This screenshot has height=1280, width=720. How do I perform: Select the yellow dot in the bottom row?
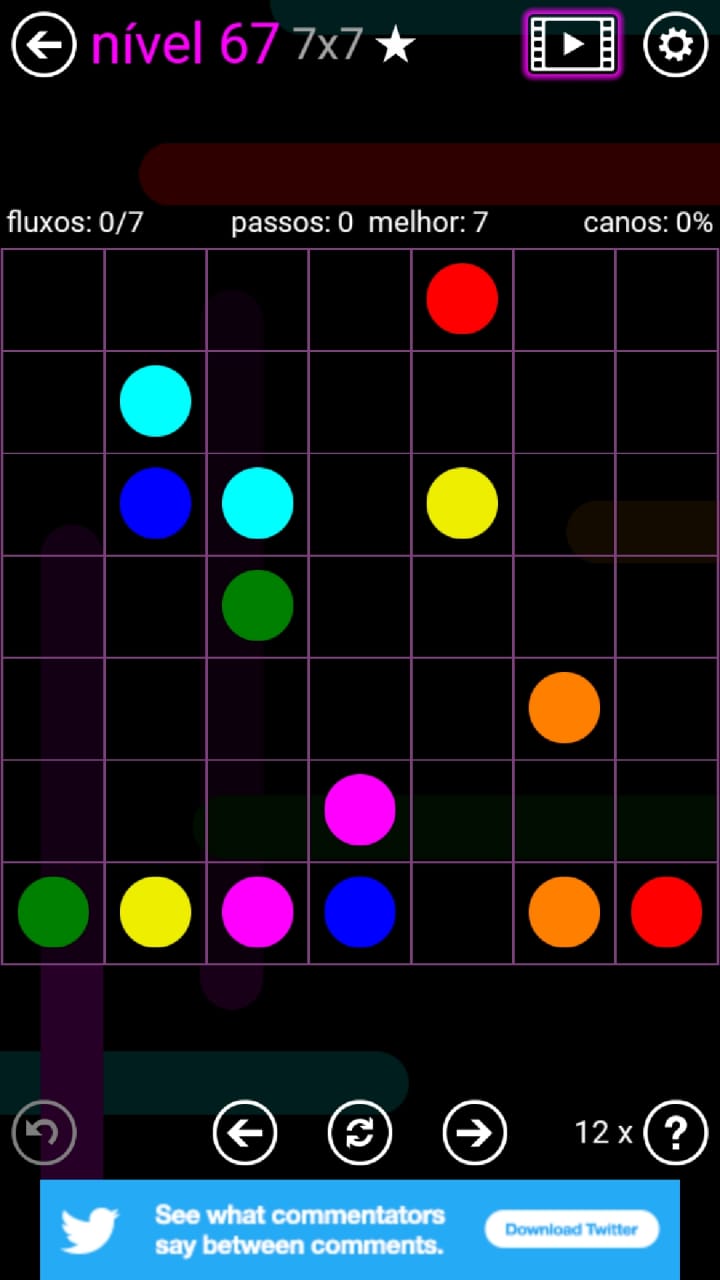click(x=155, y=912)
